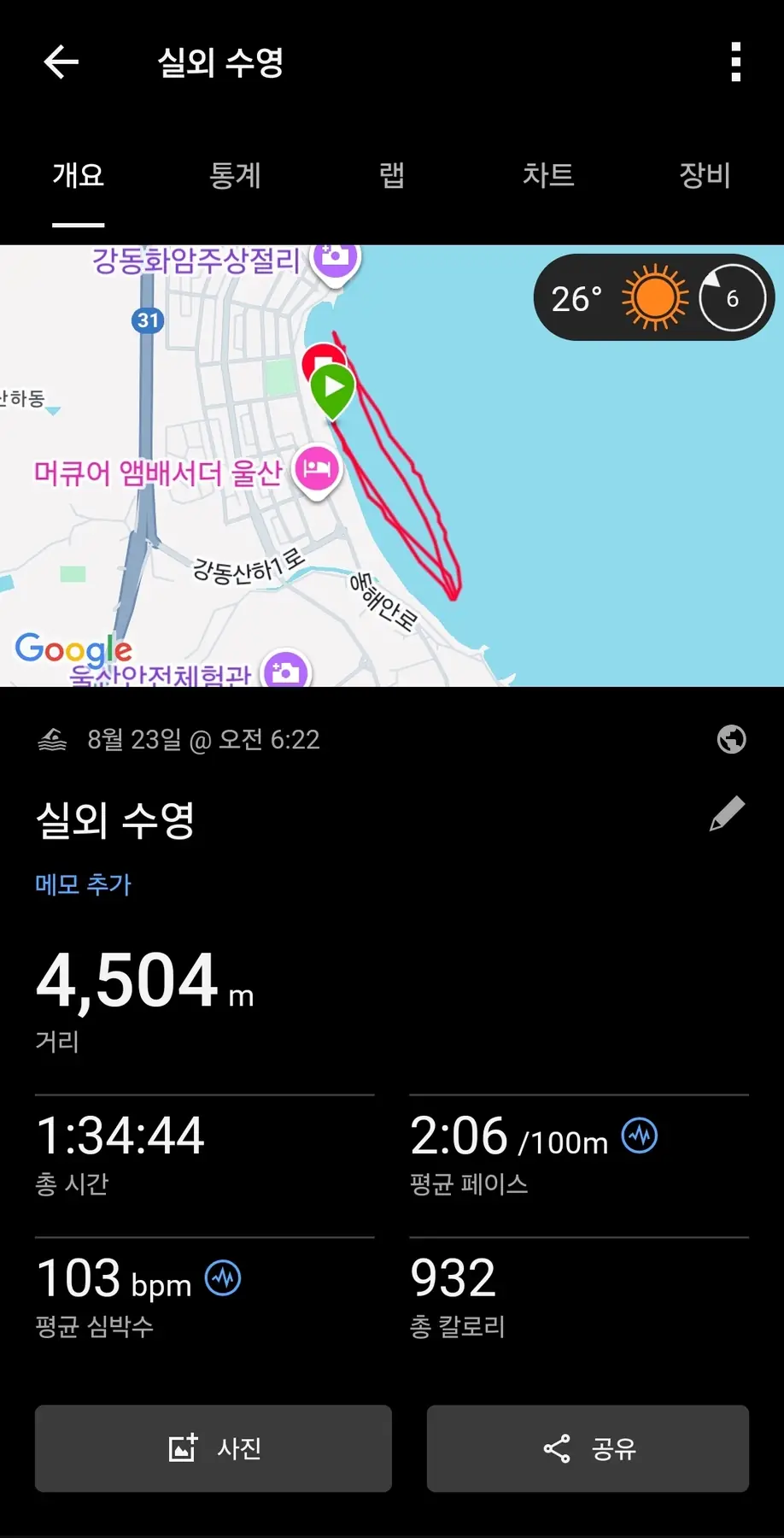Share the activity with 공유 button
The height and width of the screenshot is (1538, 784).
(x=588, y=1448)
